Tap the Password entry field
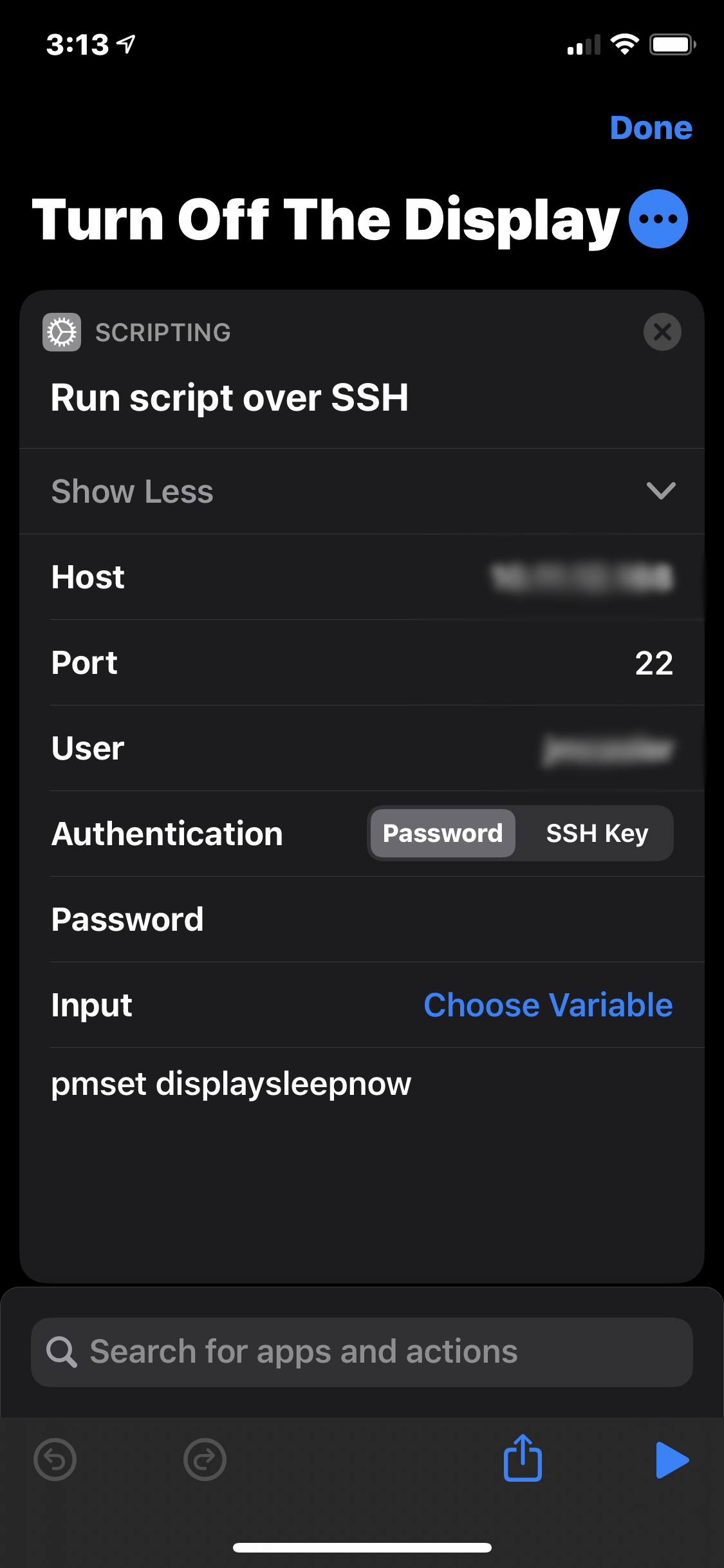 (362, 919)
